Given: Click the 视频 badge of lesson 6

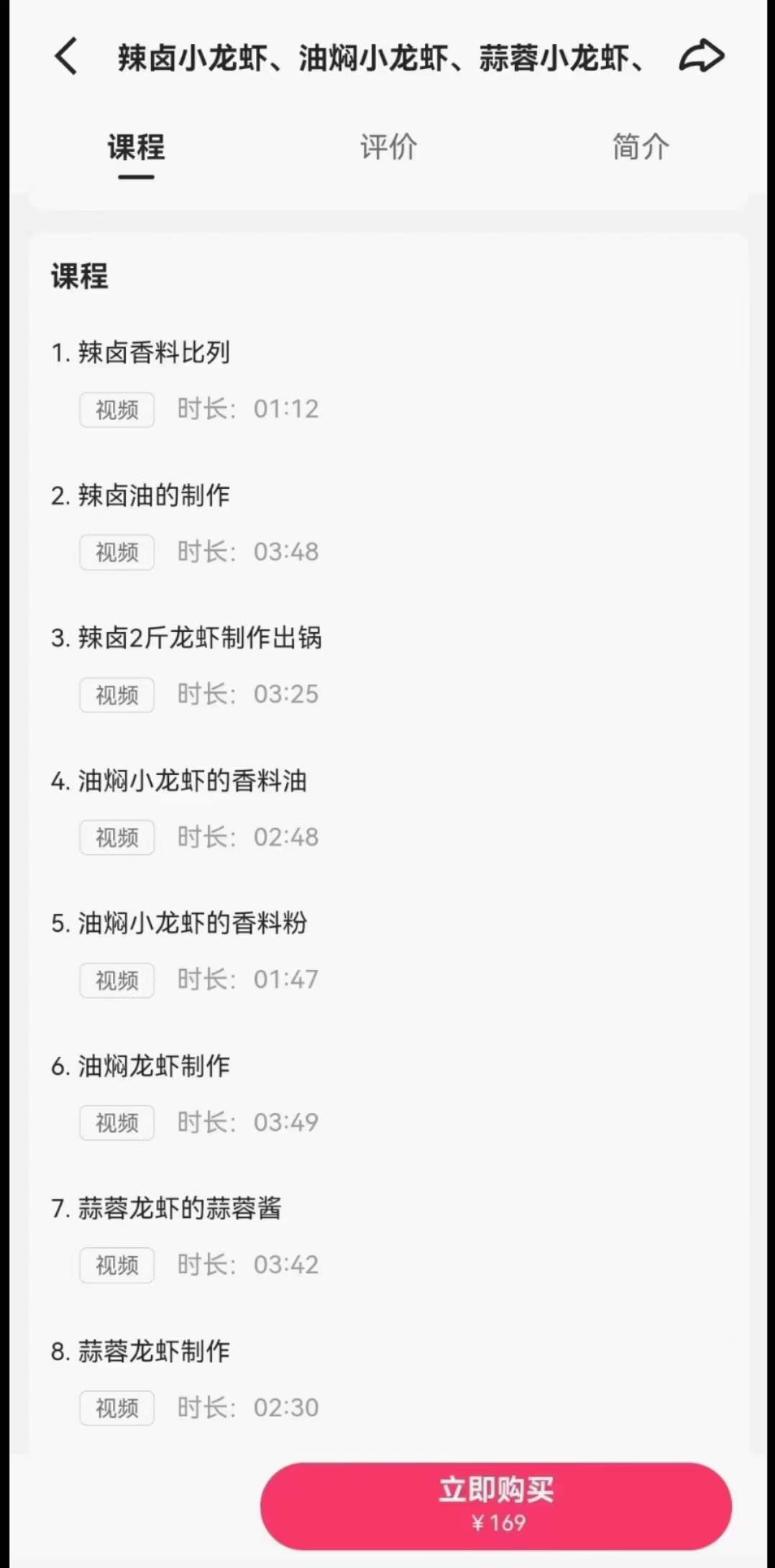Looking at the screenshot, I should (116, 1122).
